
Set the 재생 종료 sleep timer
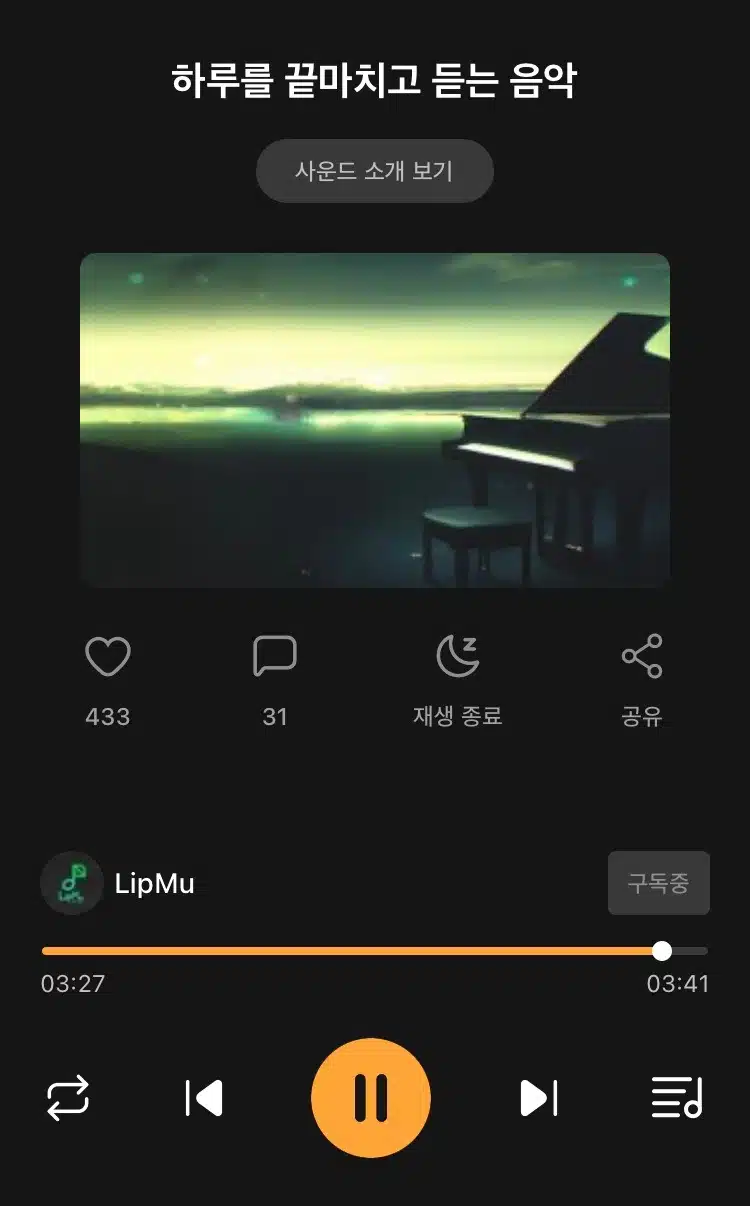click(x=458, y=657)
